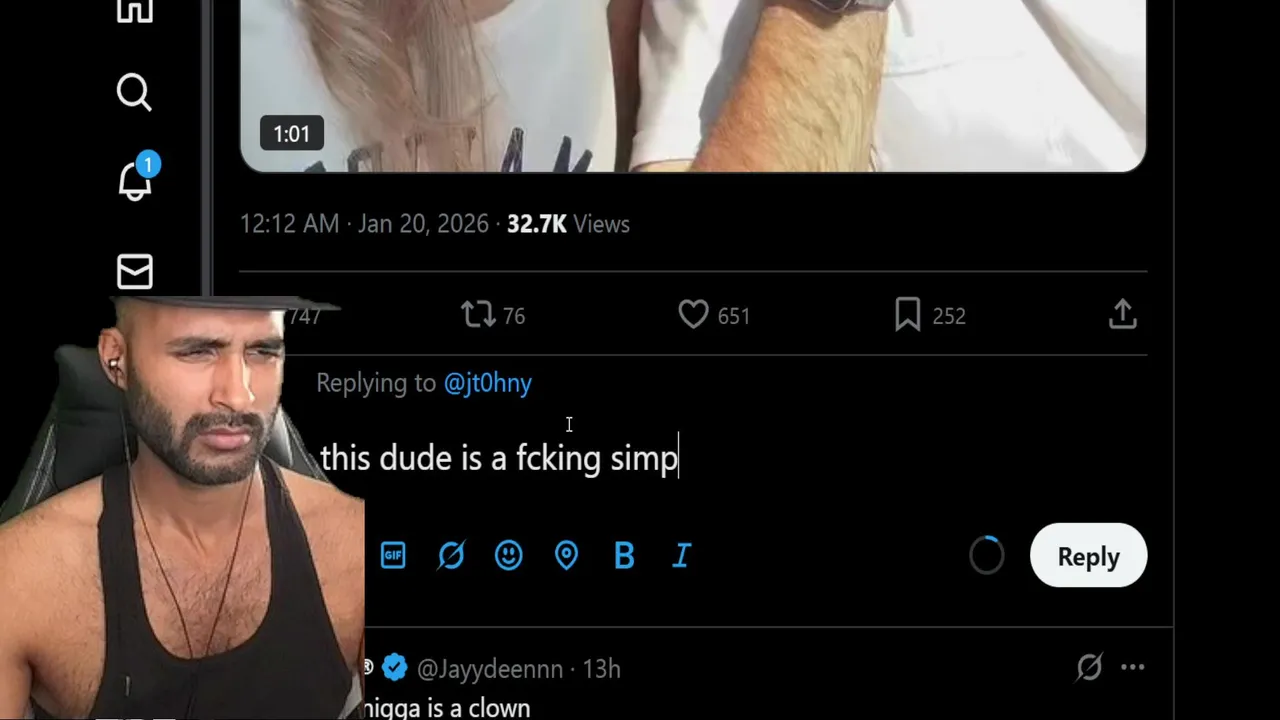This screenshot has width=1280, height=720.
Task: Open the search icon in sidebar
Action: (x=134, y=92)
